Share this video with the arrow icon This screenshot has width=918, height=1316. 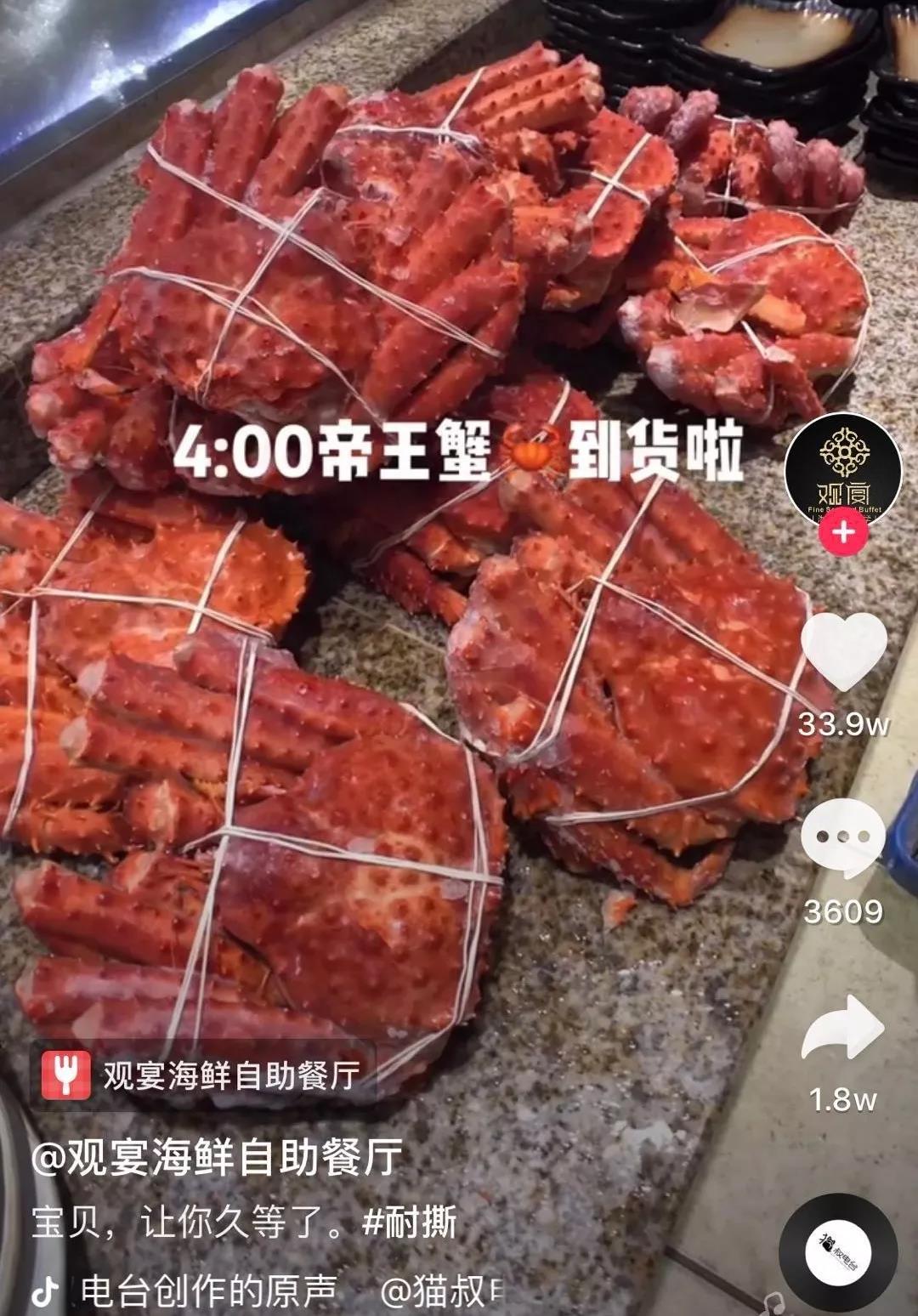[x=843, y=1027]
